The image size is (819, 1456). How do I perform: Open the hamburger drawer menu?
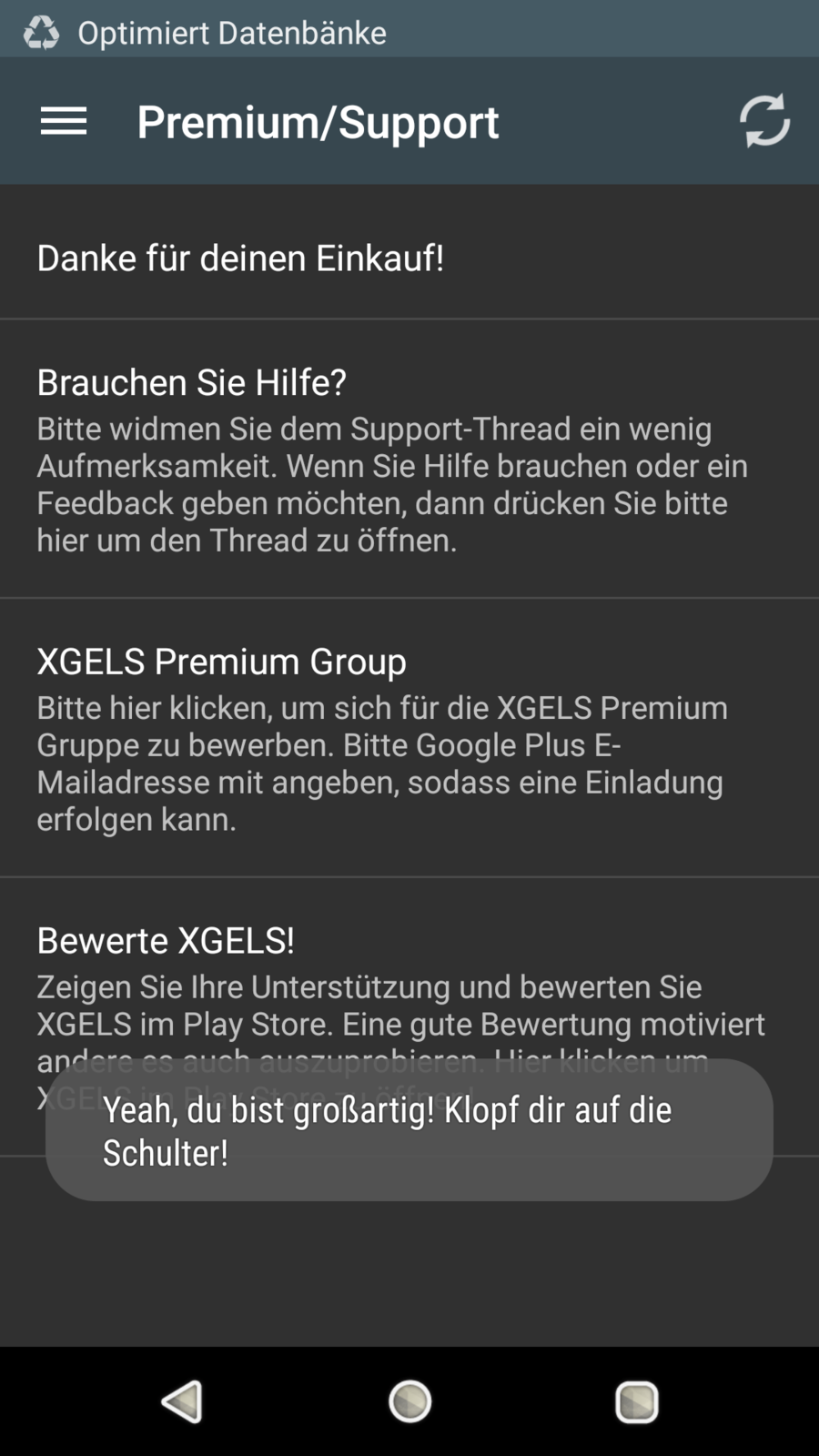coord(64,121)
